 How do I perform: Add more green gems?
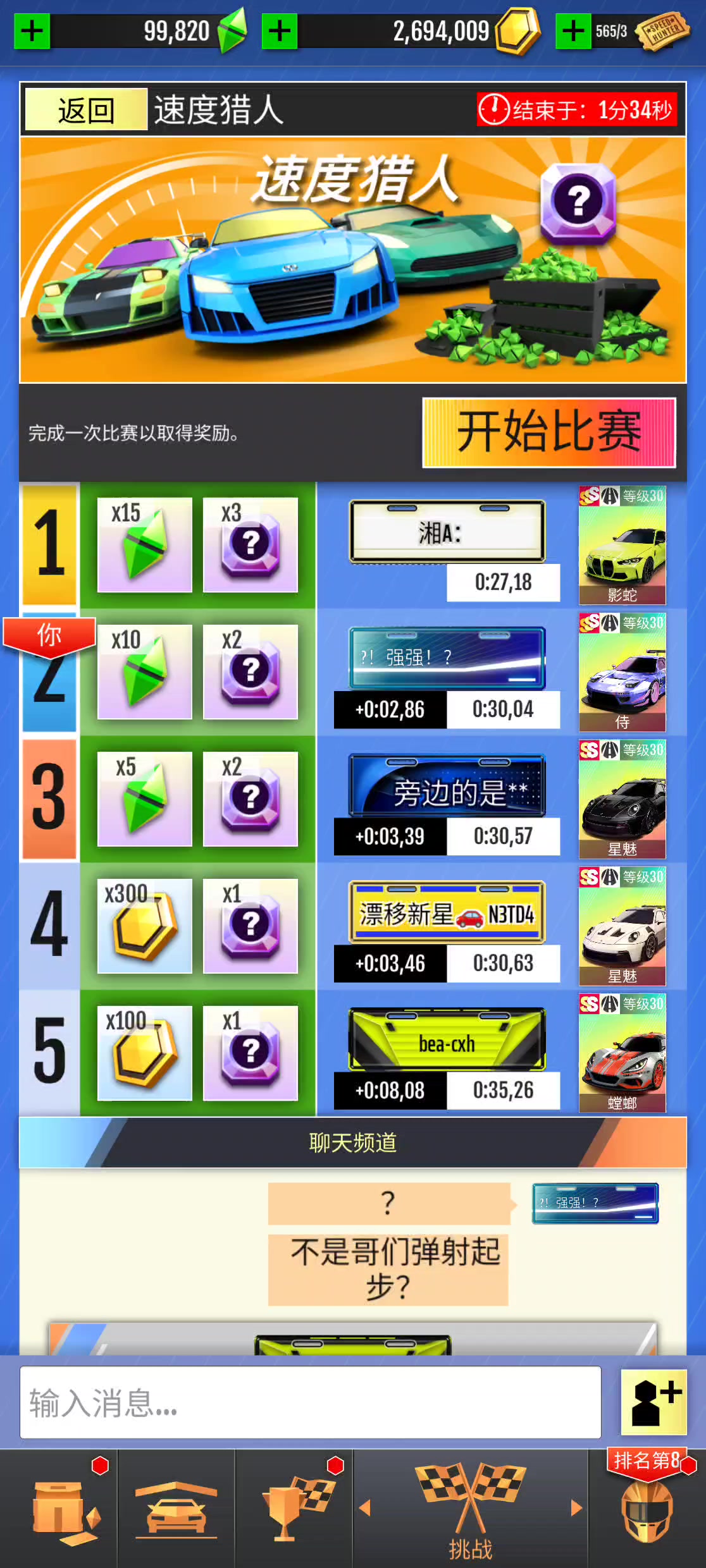point(32,31)
